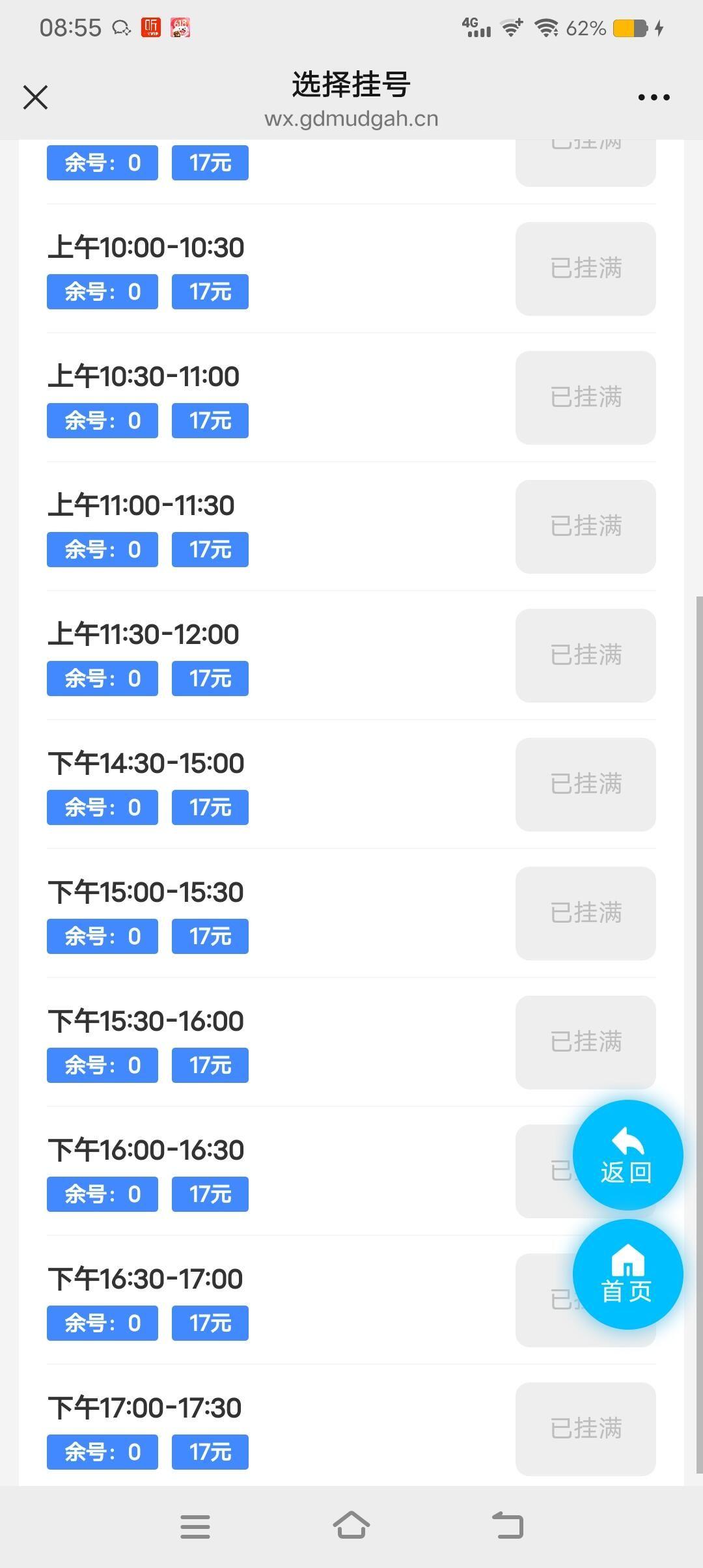Tap 已挂满 for 上午11:30-12:00 slot
Screen dimensions: 703x1568
pos(586,656)
